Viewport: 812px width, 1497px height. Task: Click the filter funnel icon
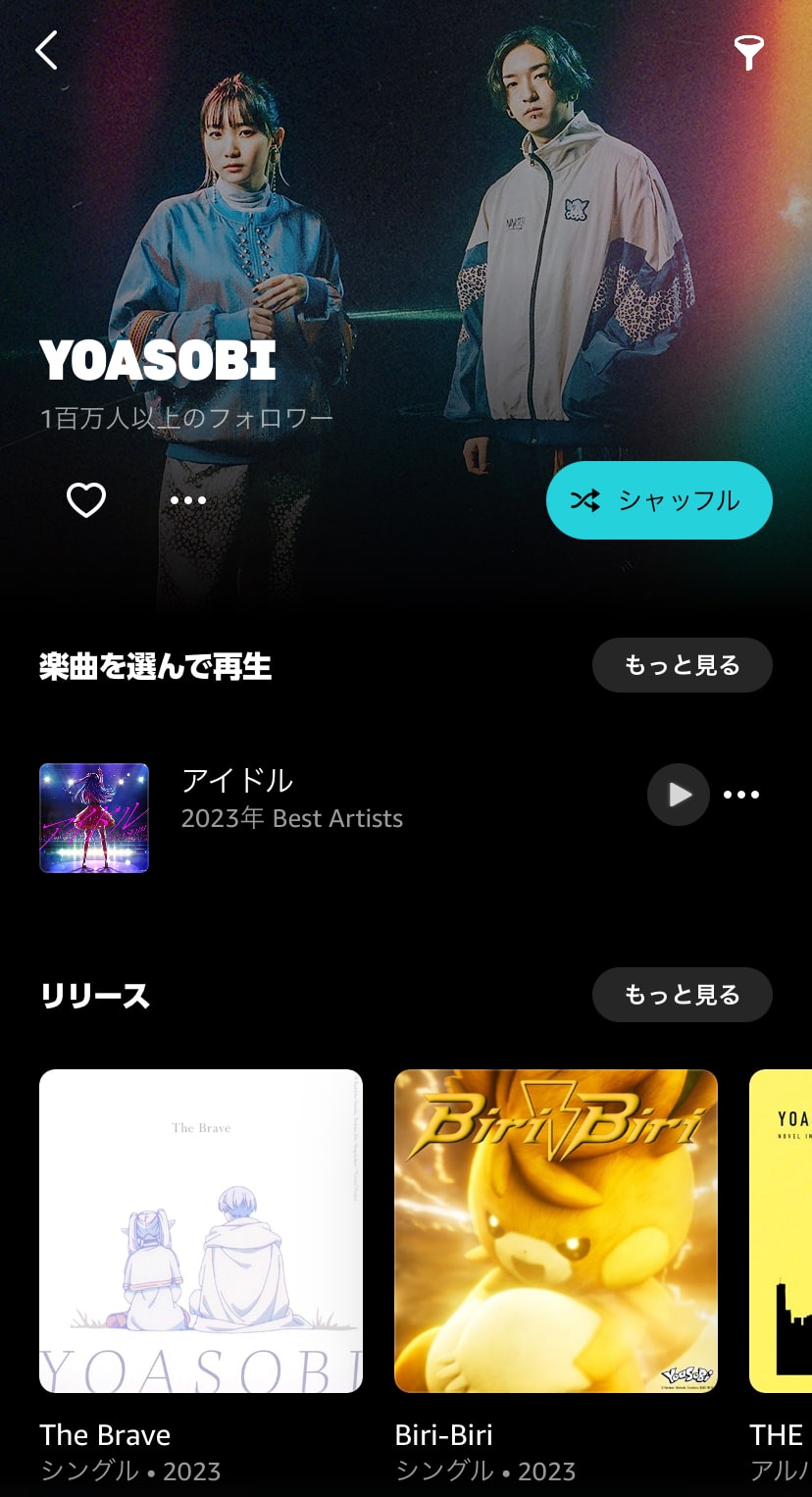point(748,51)
